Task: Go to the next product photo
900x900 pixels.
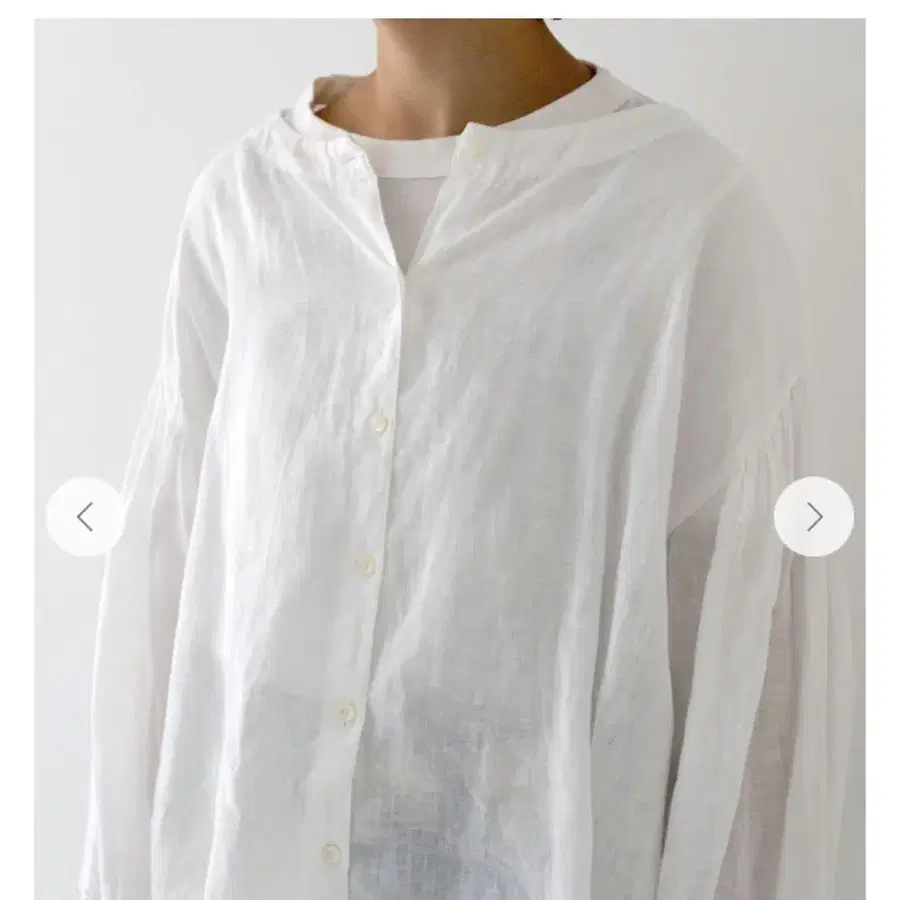Action: (x=814, y=517)
